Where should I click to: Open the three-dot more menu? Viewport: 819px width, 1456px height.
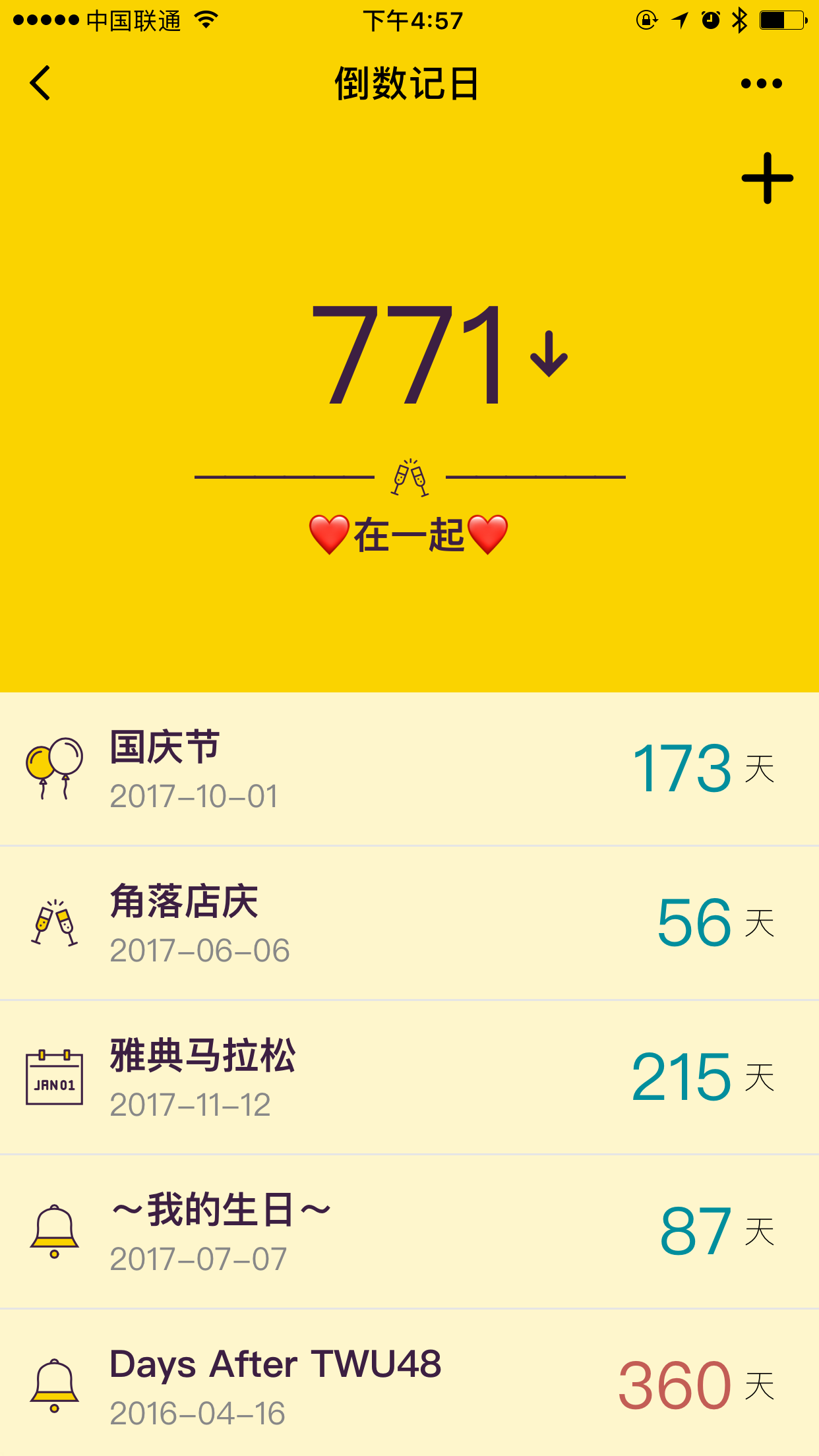point(761,84)
